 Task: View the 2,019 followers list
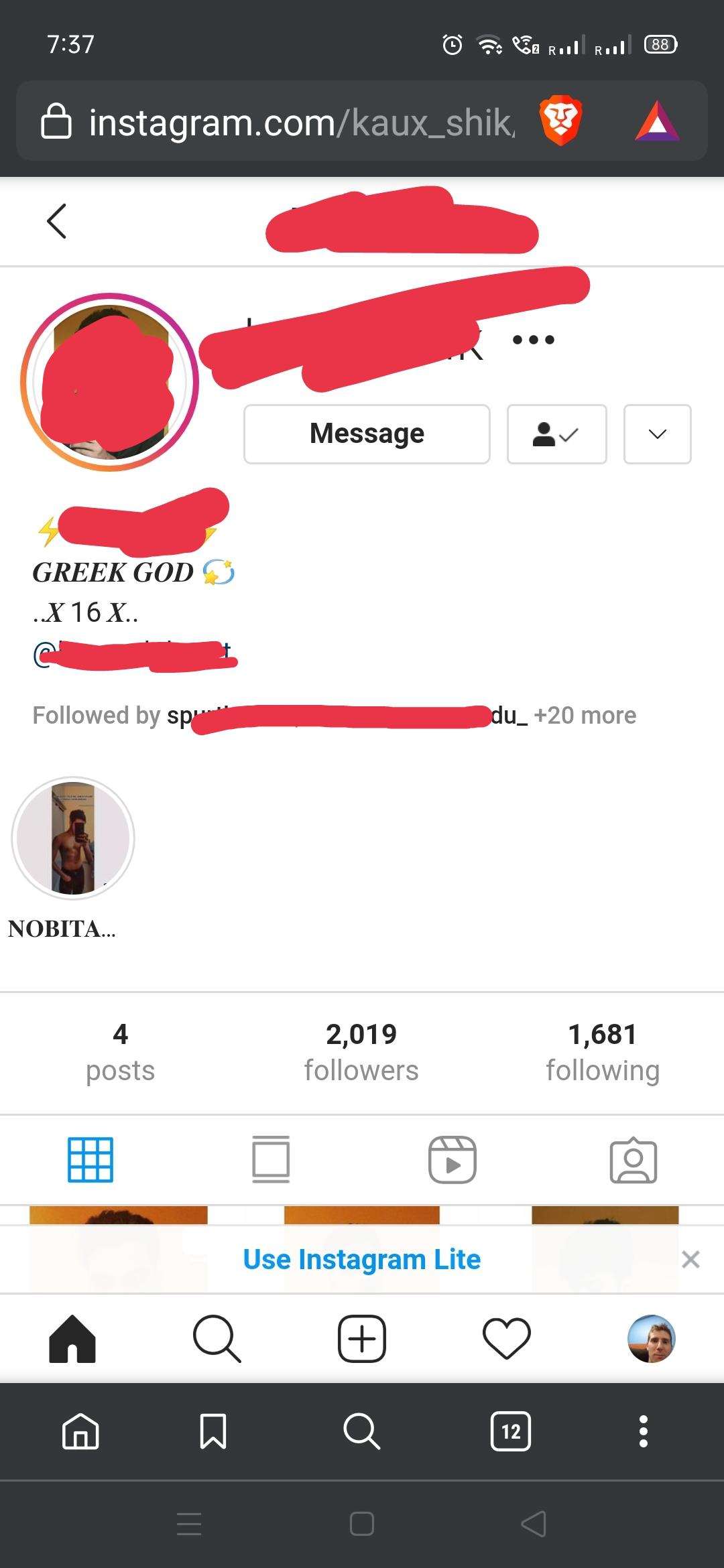[x=361, y=1052]
